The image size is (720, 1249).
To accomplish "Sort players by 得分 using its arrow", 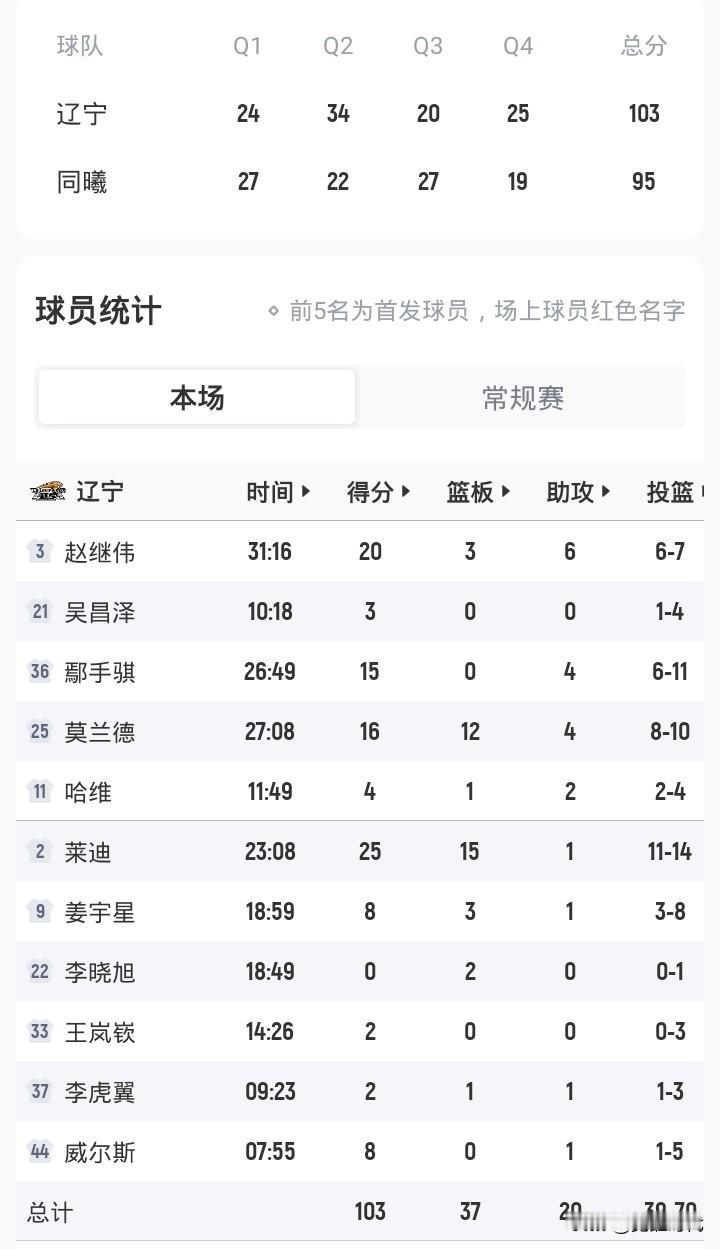I will tap(404, 491).
